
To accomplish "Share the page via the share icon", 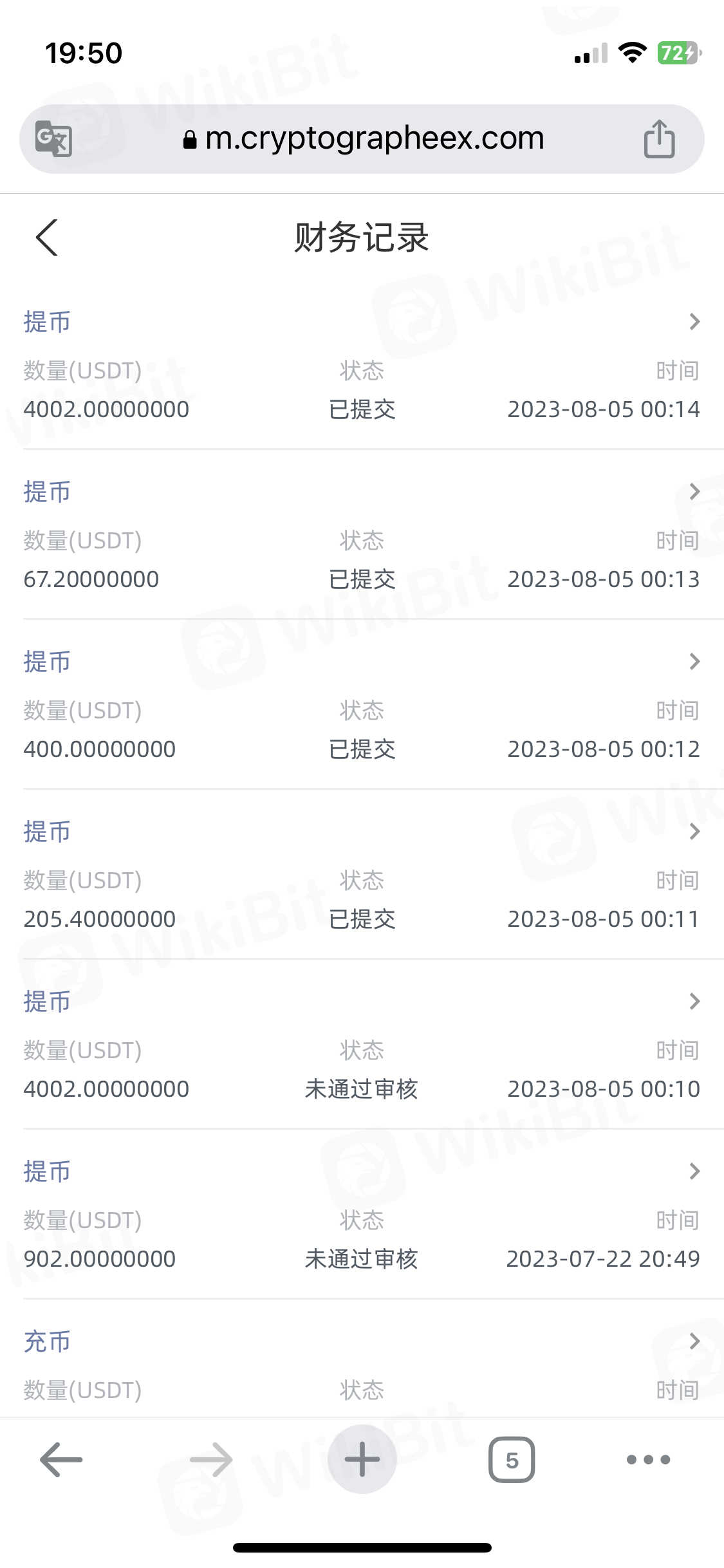I will (659, 138).
